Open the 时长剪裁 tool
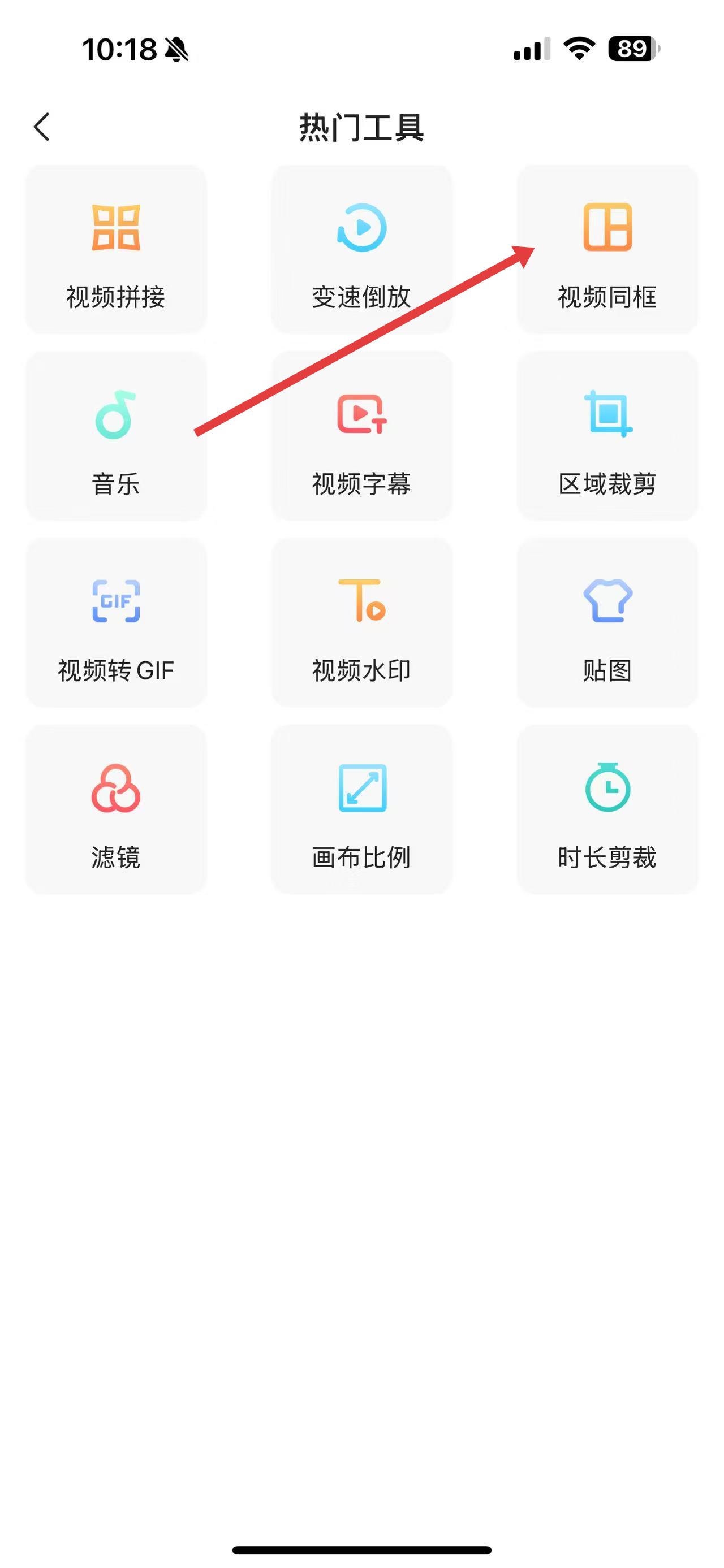The width and height of the screenshot is (724, 1568). [x=607, y=809]
